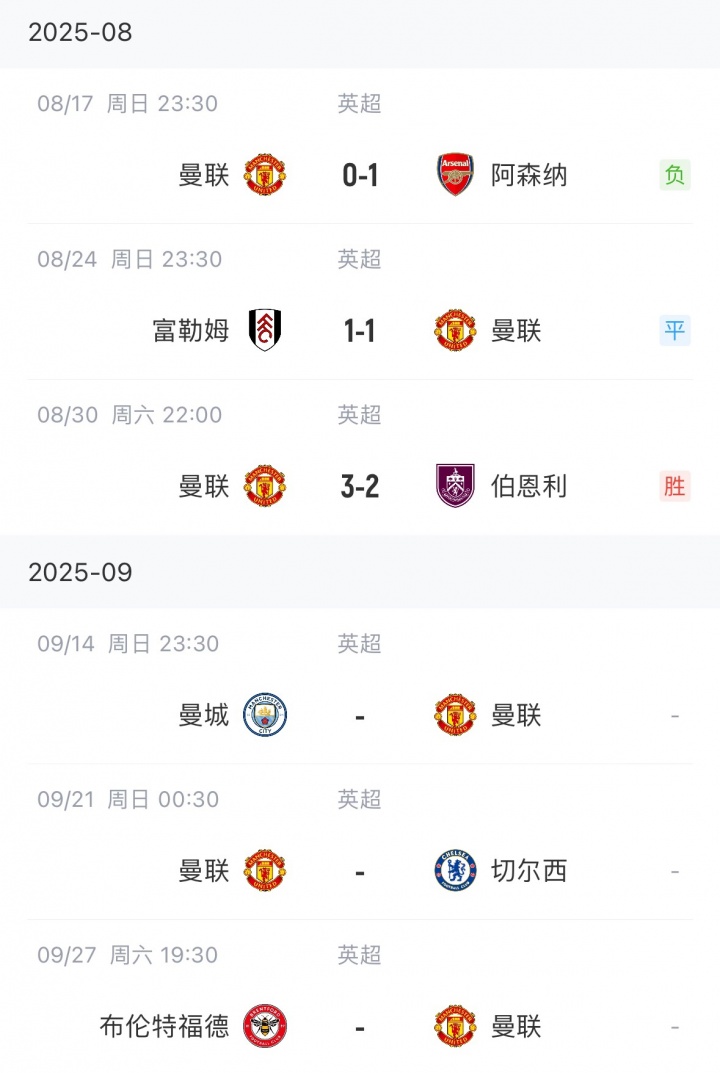The image size is (720, 1073).
Task: View the 富勒姆 vs 曼联 1-1 match
Action: tap(360, 331)
